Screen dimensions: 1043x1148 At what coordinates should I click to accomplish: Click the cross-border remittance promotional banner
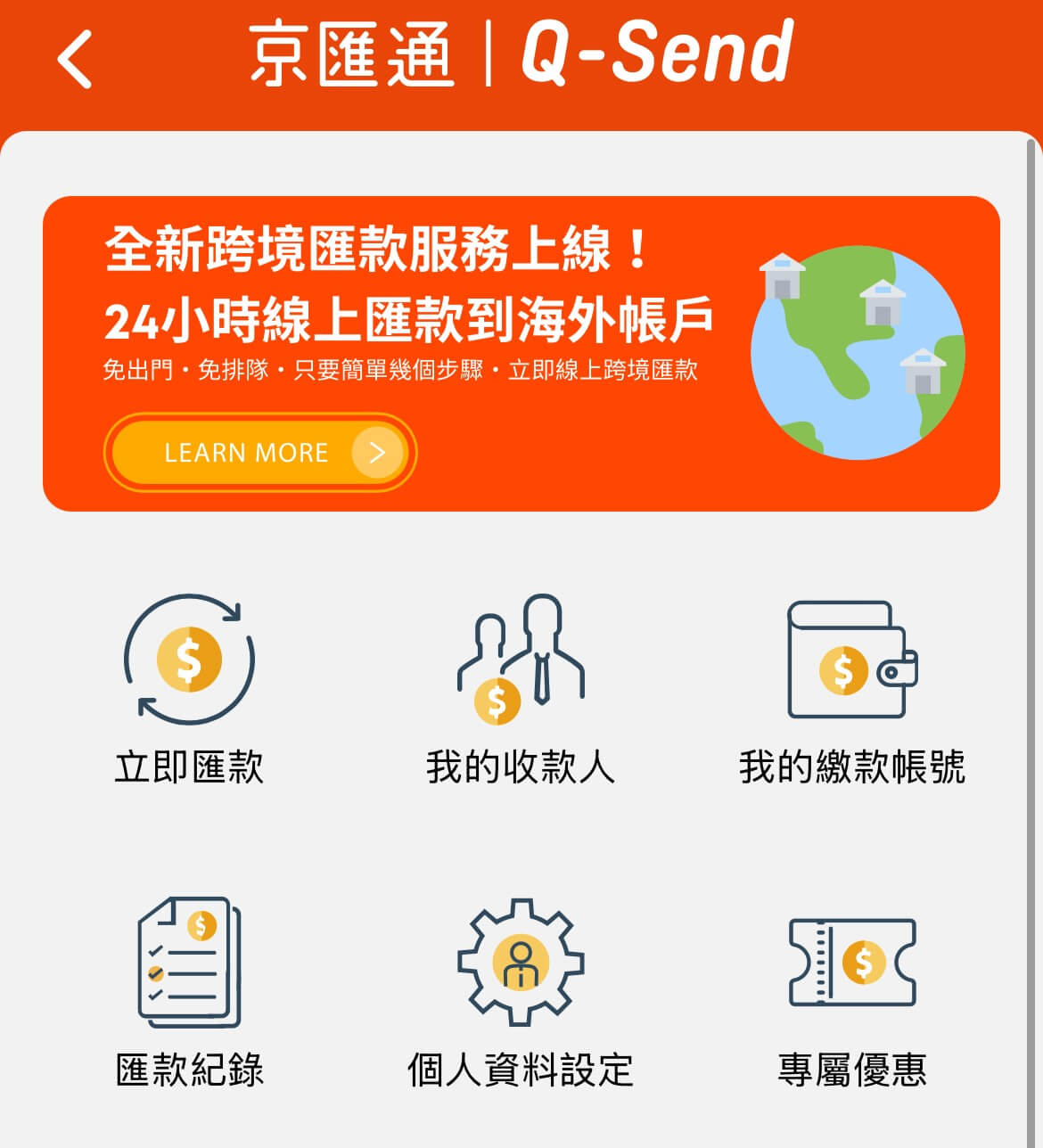[x=521, y=352]
